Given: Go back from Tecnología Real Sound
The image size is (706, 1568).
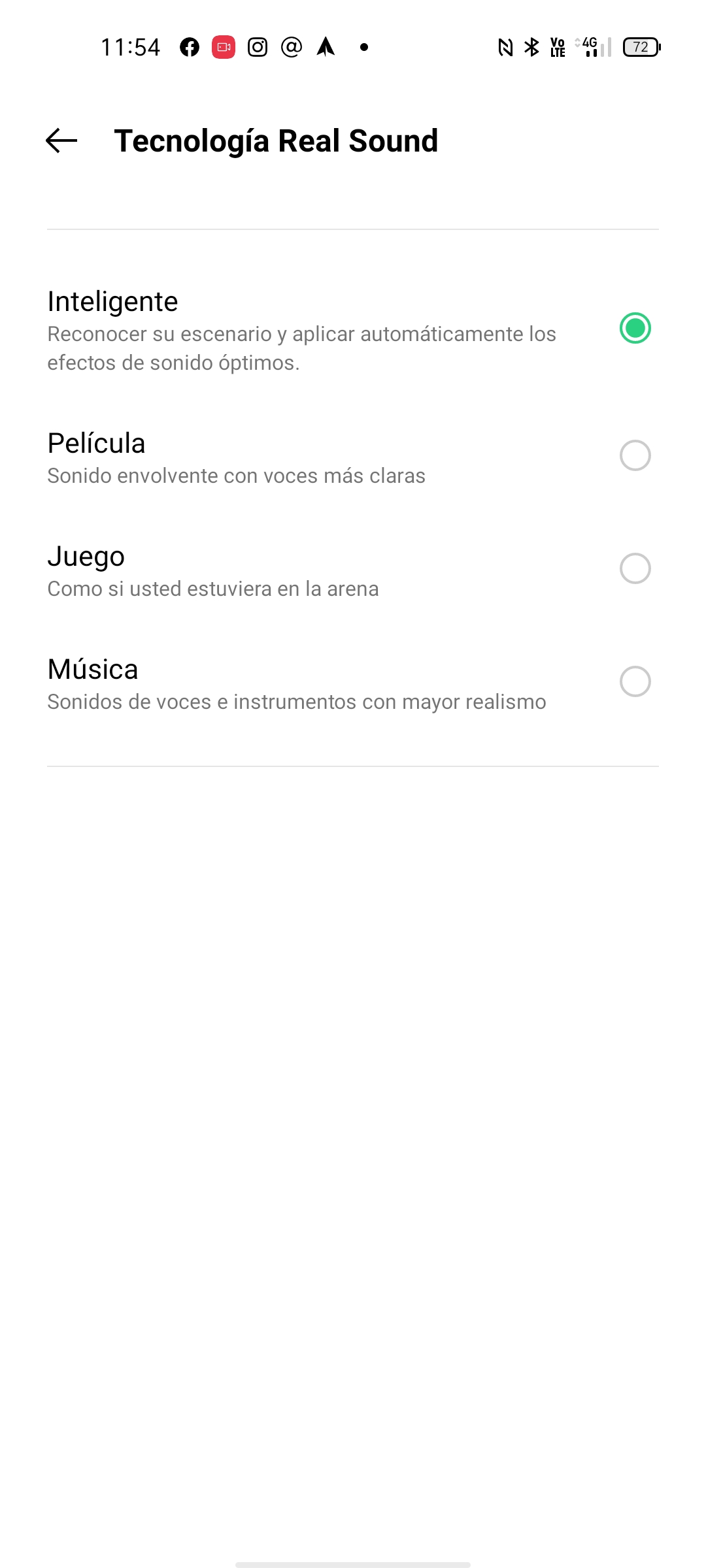Looking at the screenshot, I should coord(61,140).
